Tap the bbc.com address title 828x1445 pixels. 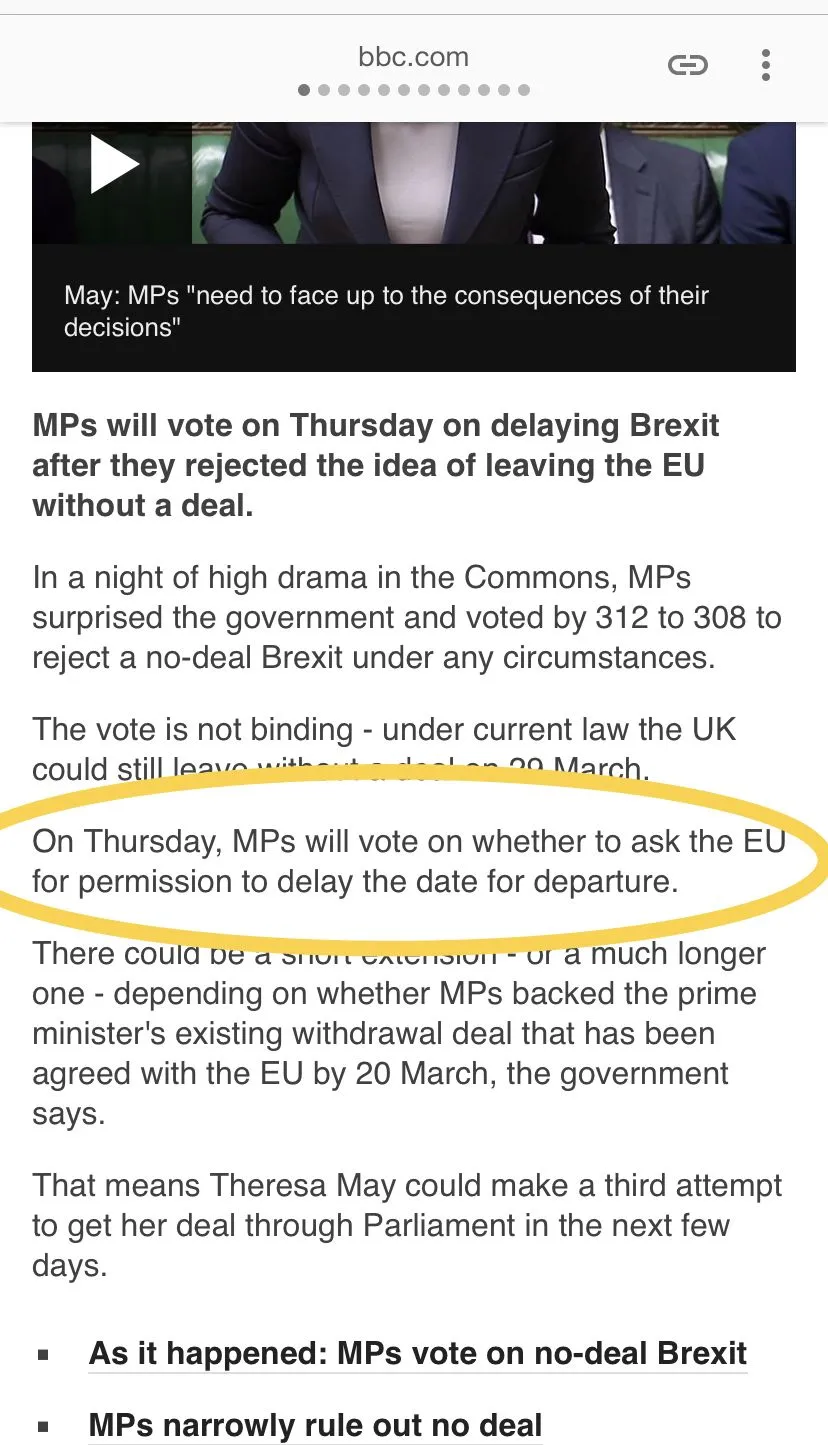click(x=413, y=57)
